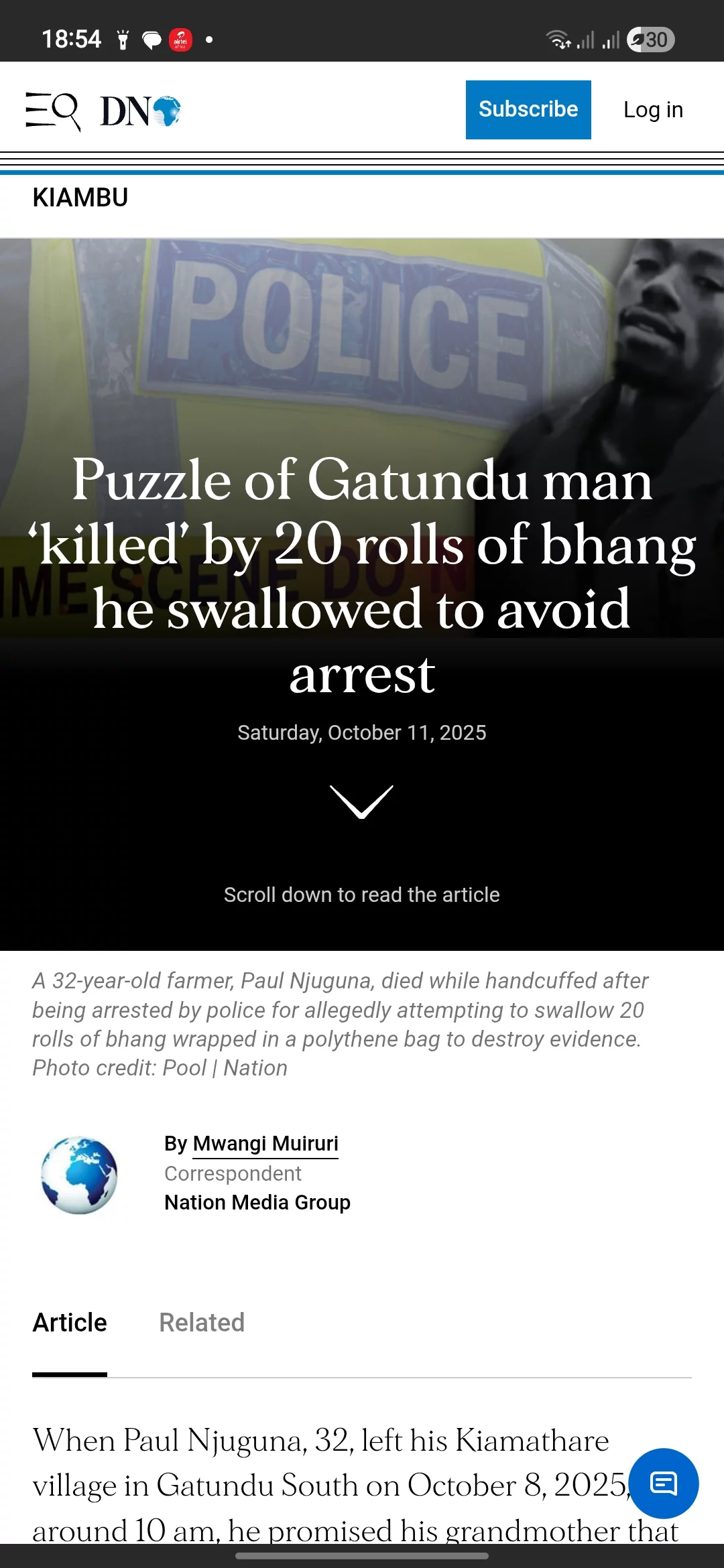This screenshot has height=1568, width=724.
Task: Open the Log in page
Action: pos(652,110)
